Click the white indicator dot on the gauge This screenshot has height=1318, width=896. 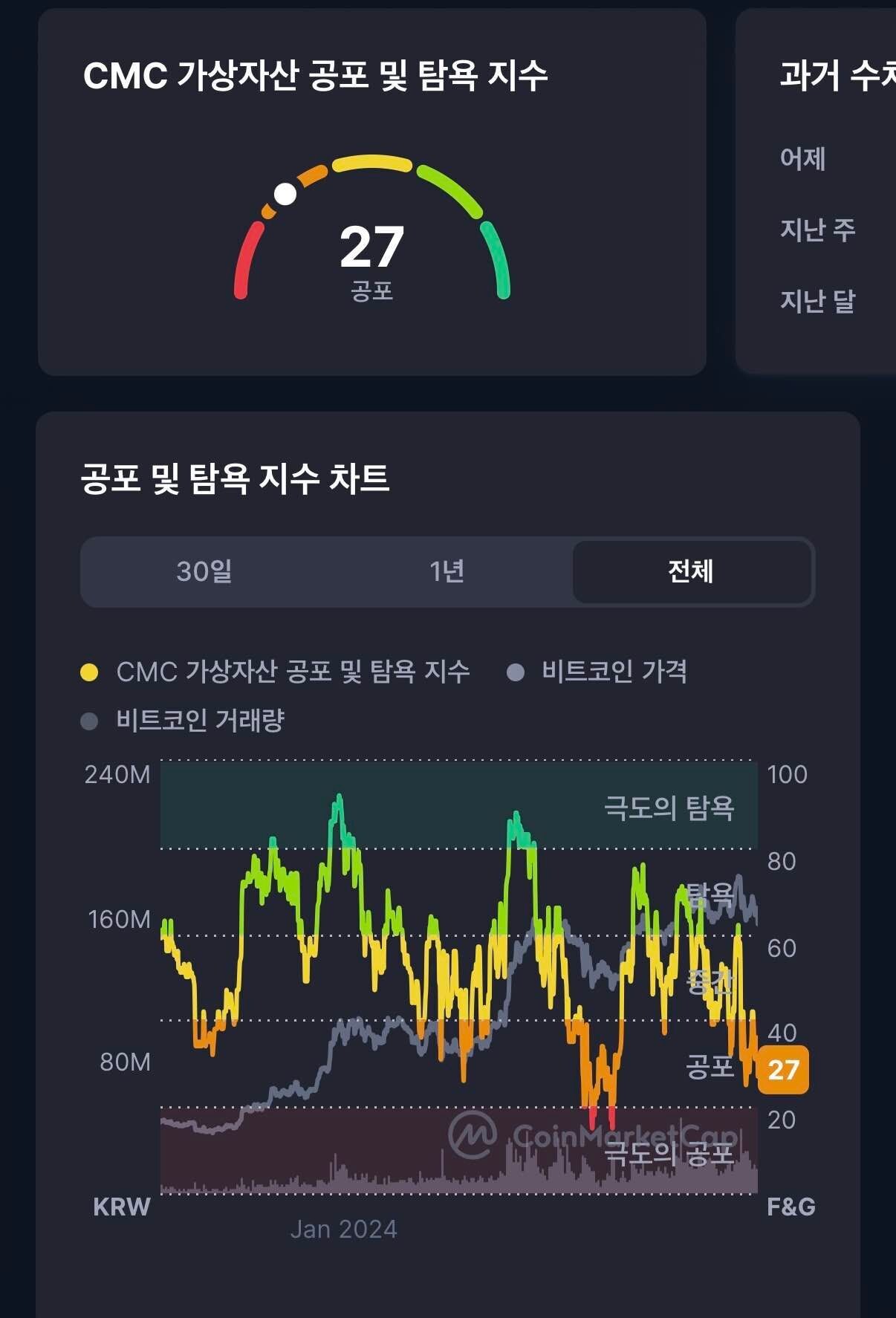pyautogui.click(x=285, y=192)
